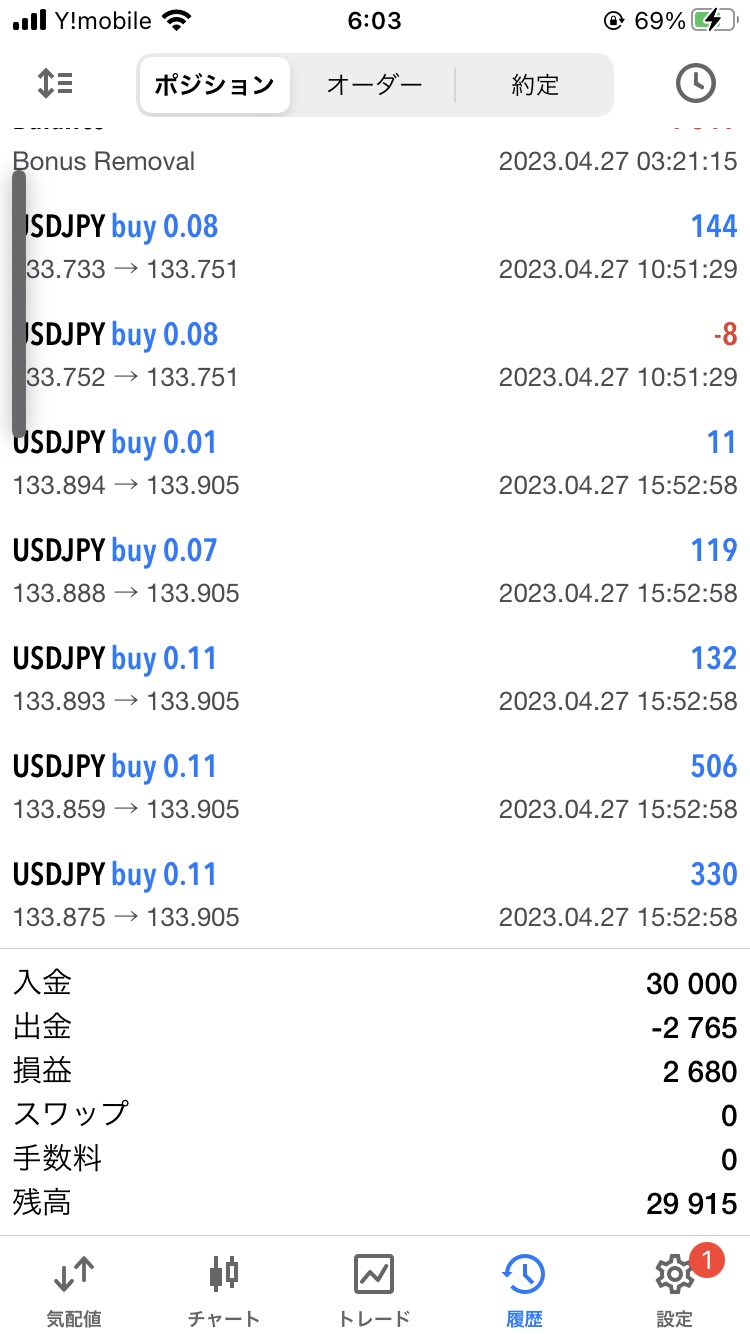Viewport: 750px width, 1334px height.
Task: Switch to the オーダー segment
Action: tap(374, 85)
